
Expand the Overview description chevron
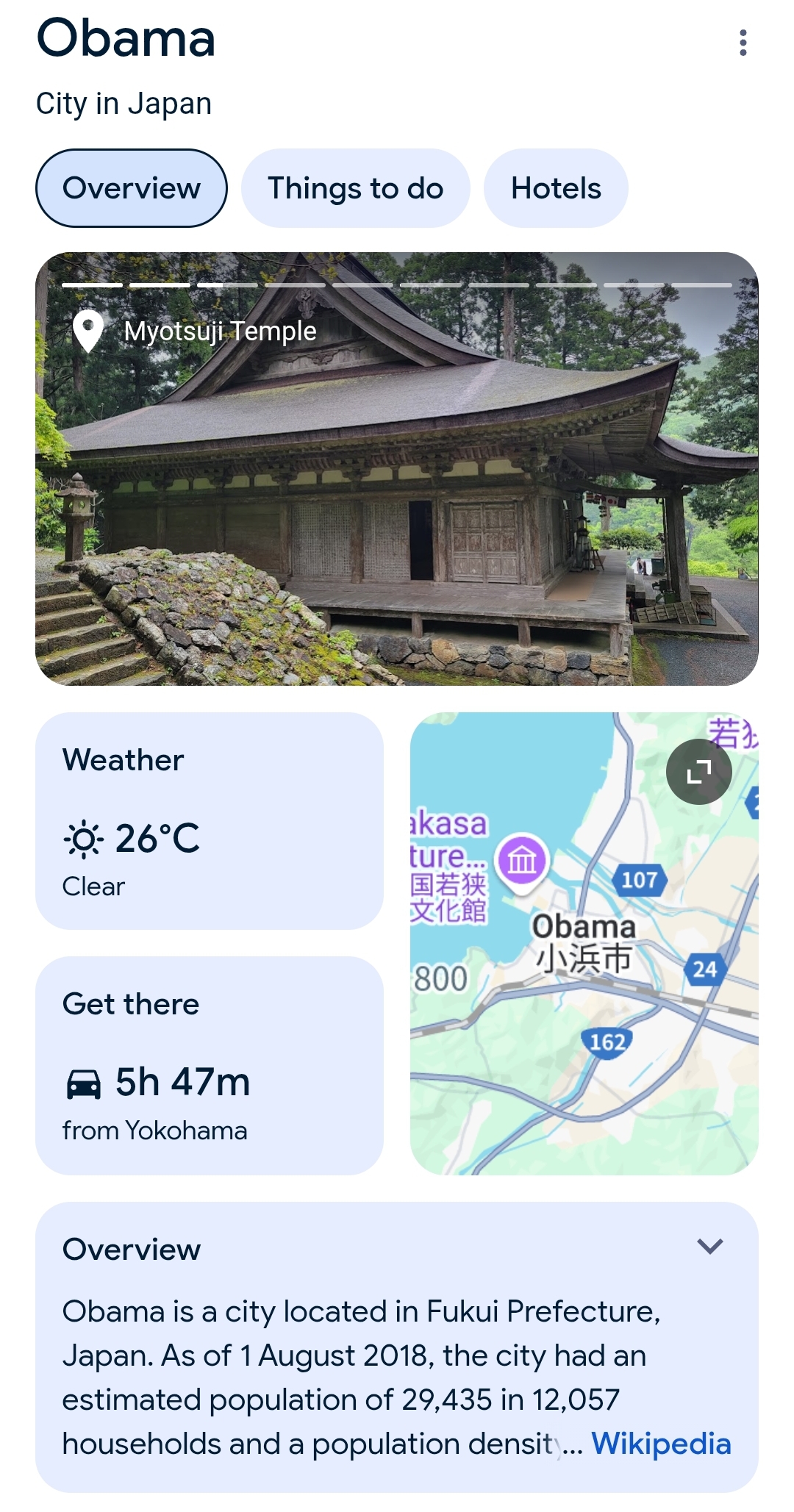tap(710, 1247)
